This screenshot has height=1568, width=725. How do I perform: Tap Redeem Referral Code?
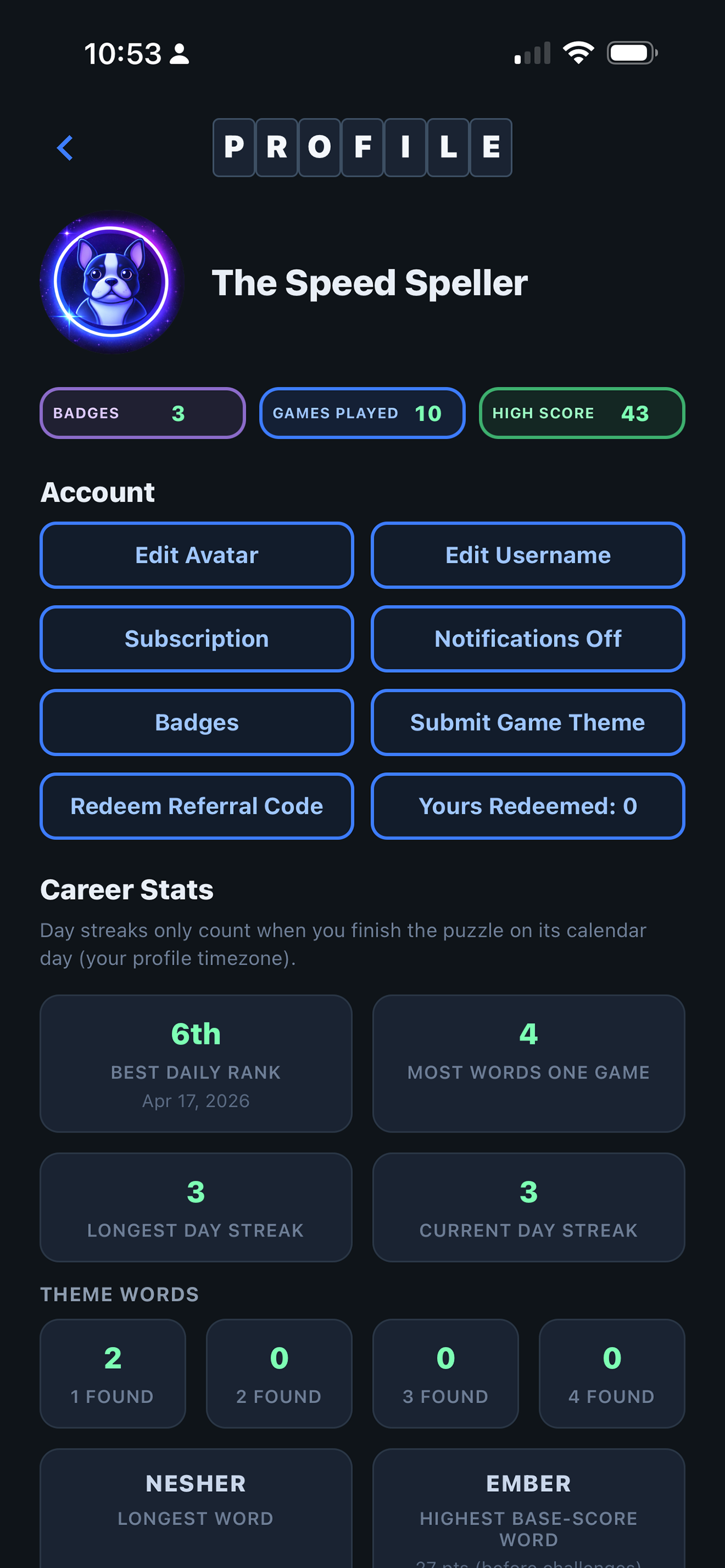point(196,806)
